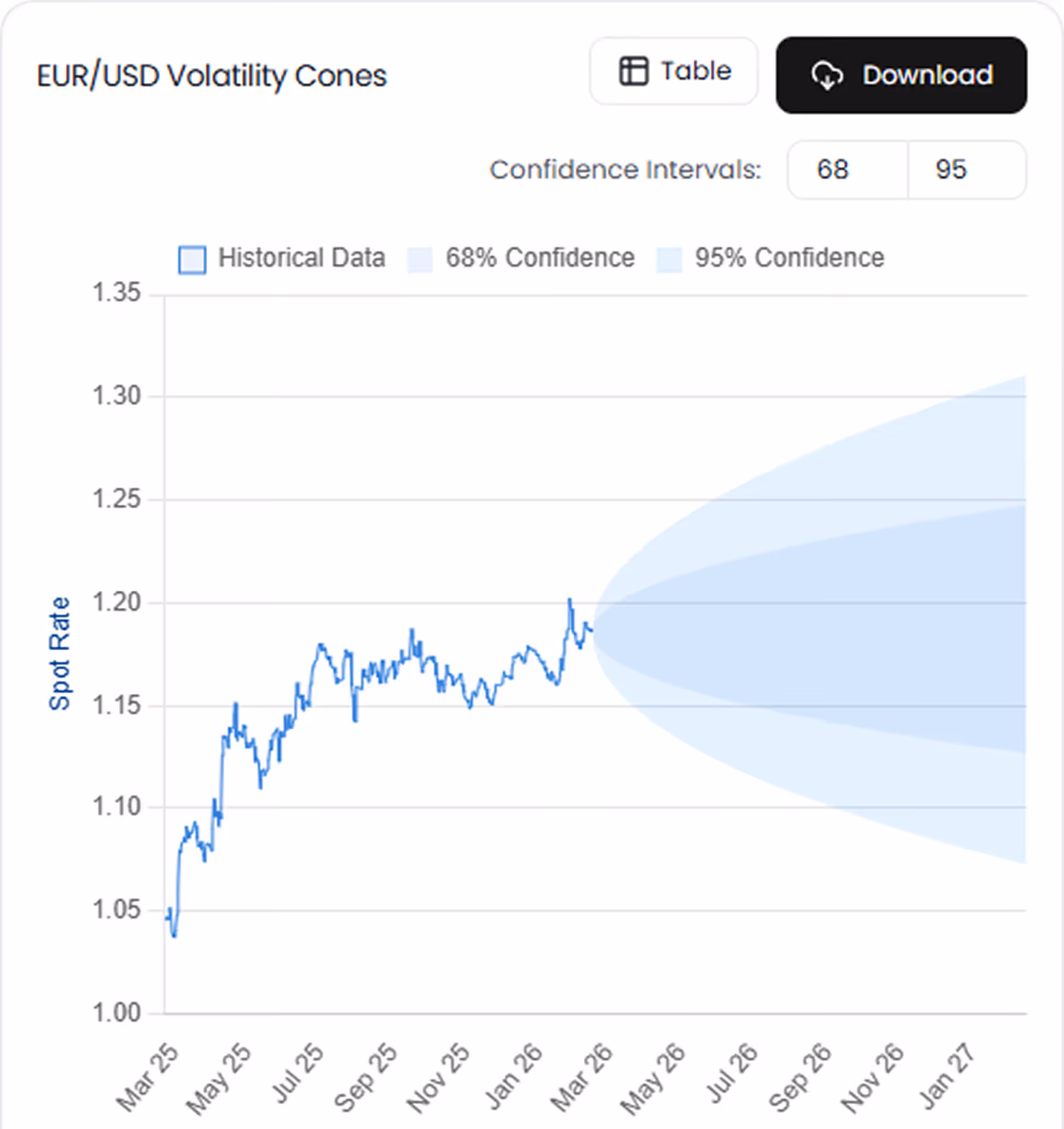This screenshot has height=1129, width=1064.
Task: Download the volatility cone chart
Action: 900,75
